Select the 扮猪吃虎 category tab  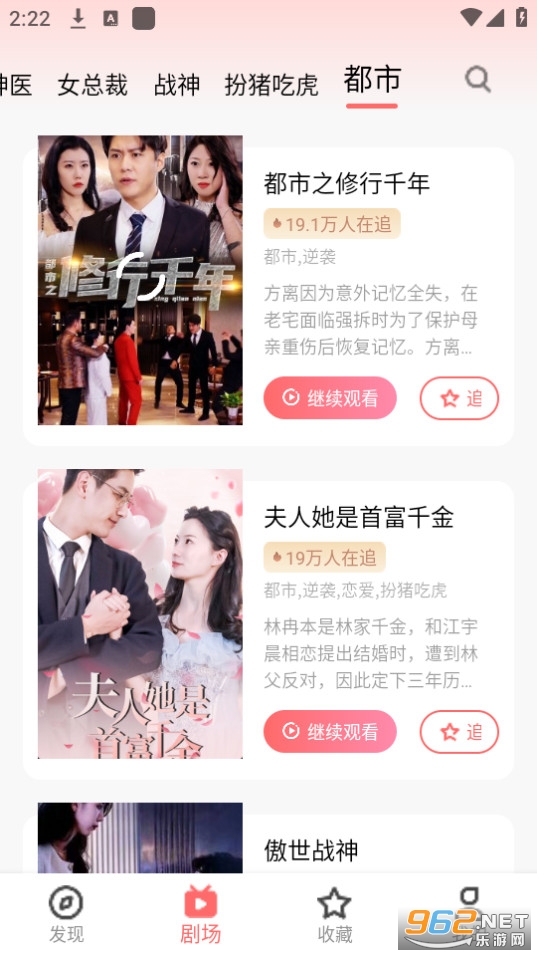pos(271,85)
